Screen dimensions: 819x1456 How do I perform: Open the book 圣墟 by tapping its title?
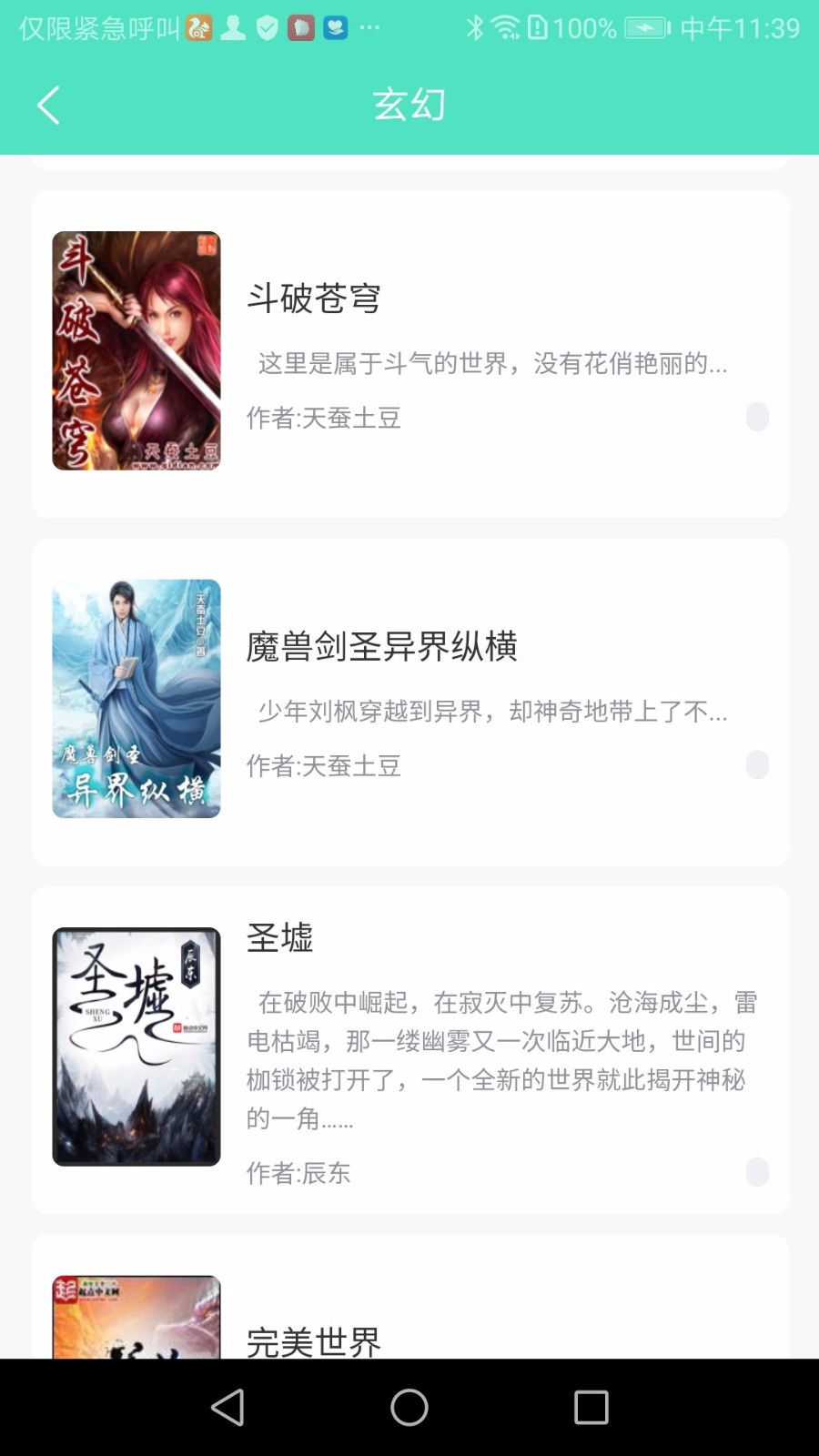(x=280, y=939)
